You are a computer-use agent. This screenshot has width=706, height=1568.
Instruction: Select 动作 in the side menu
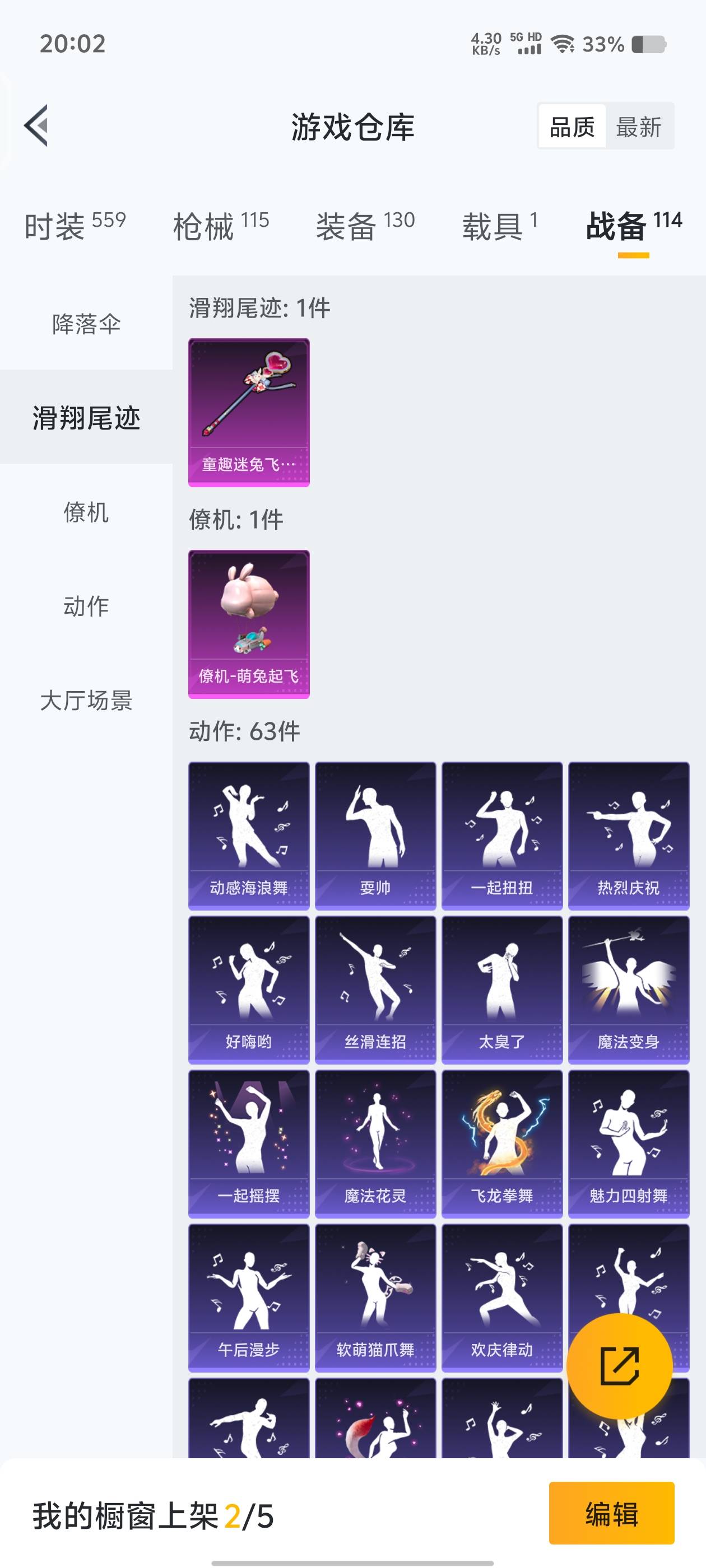pos(86,606)
